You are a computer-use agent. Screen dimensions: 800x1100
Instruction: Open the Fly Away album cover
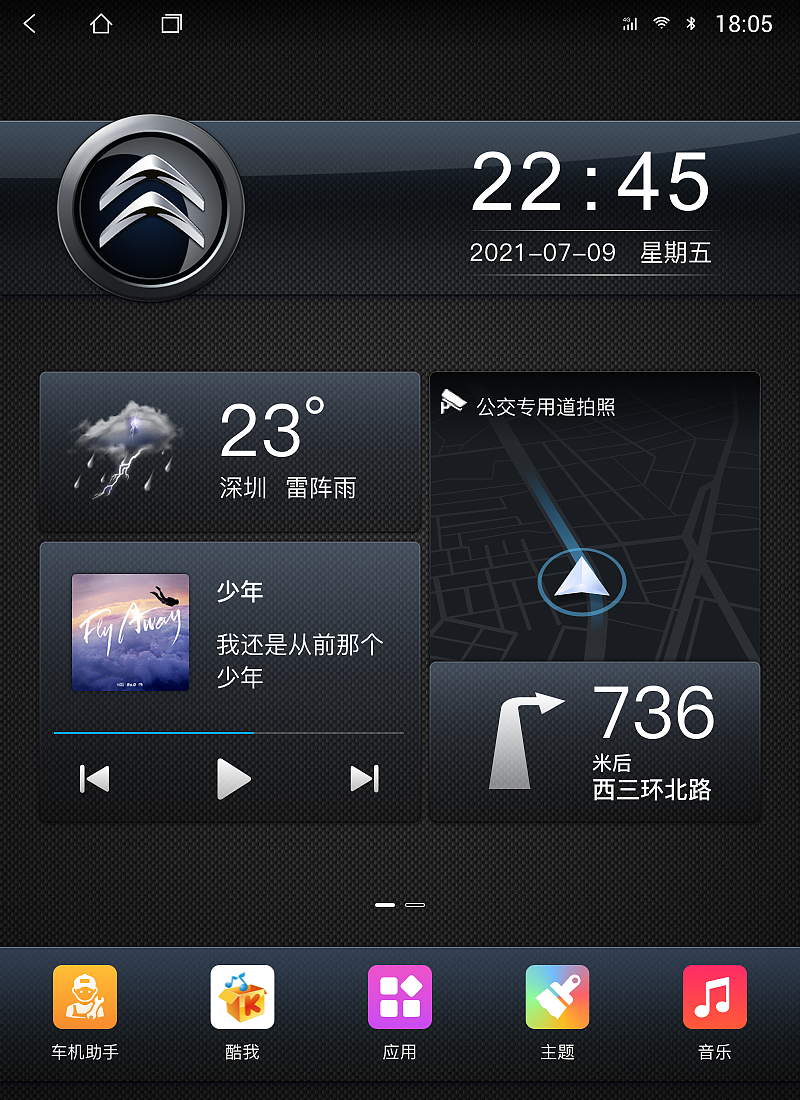click(130, 632)
